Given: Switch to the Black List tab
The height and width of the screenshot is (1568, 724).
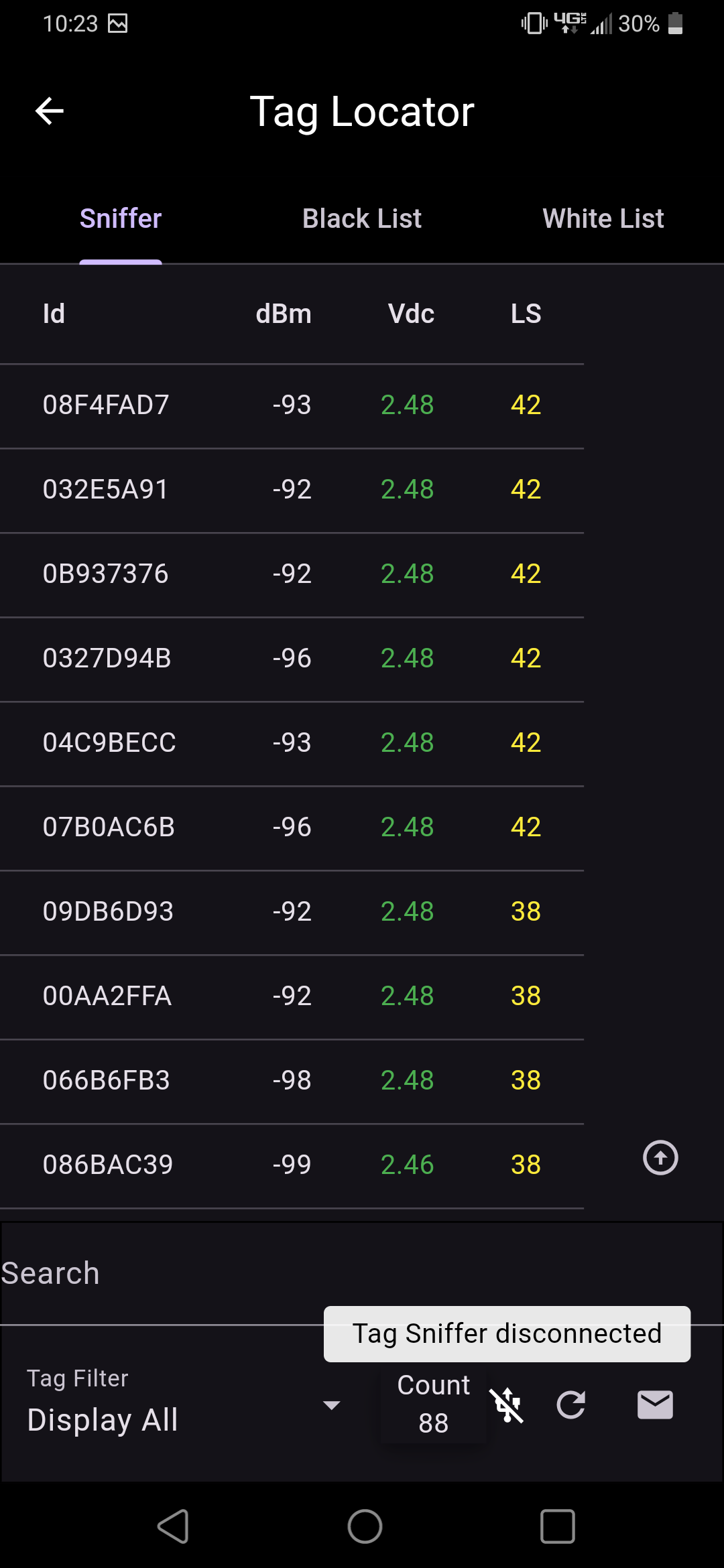Looking at the screenshot, I should click(x=362, y=218).
